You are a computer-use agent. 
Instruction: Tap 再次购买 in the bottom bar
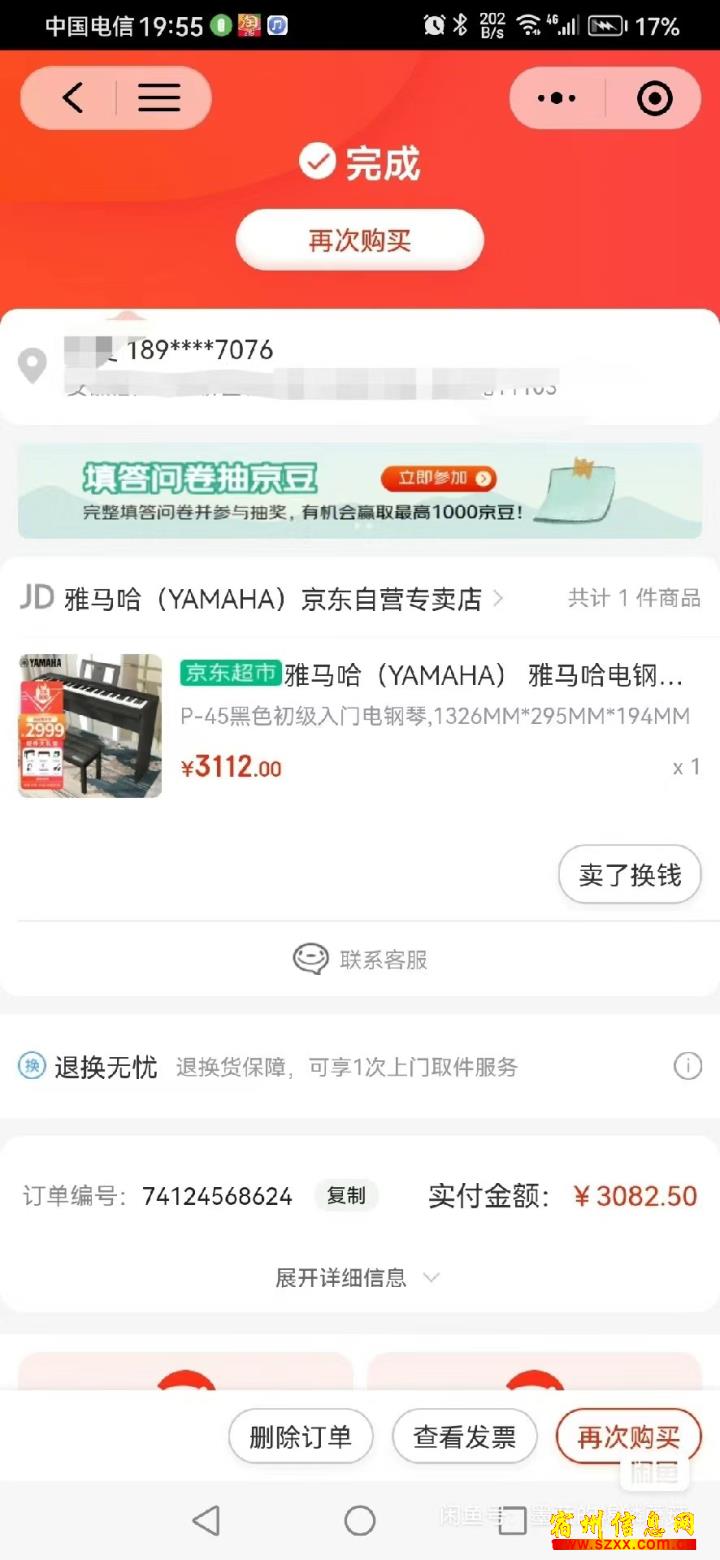point(629,1437)
